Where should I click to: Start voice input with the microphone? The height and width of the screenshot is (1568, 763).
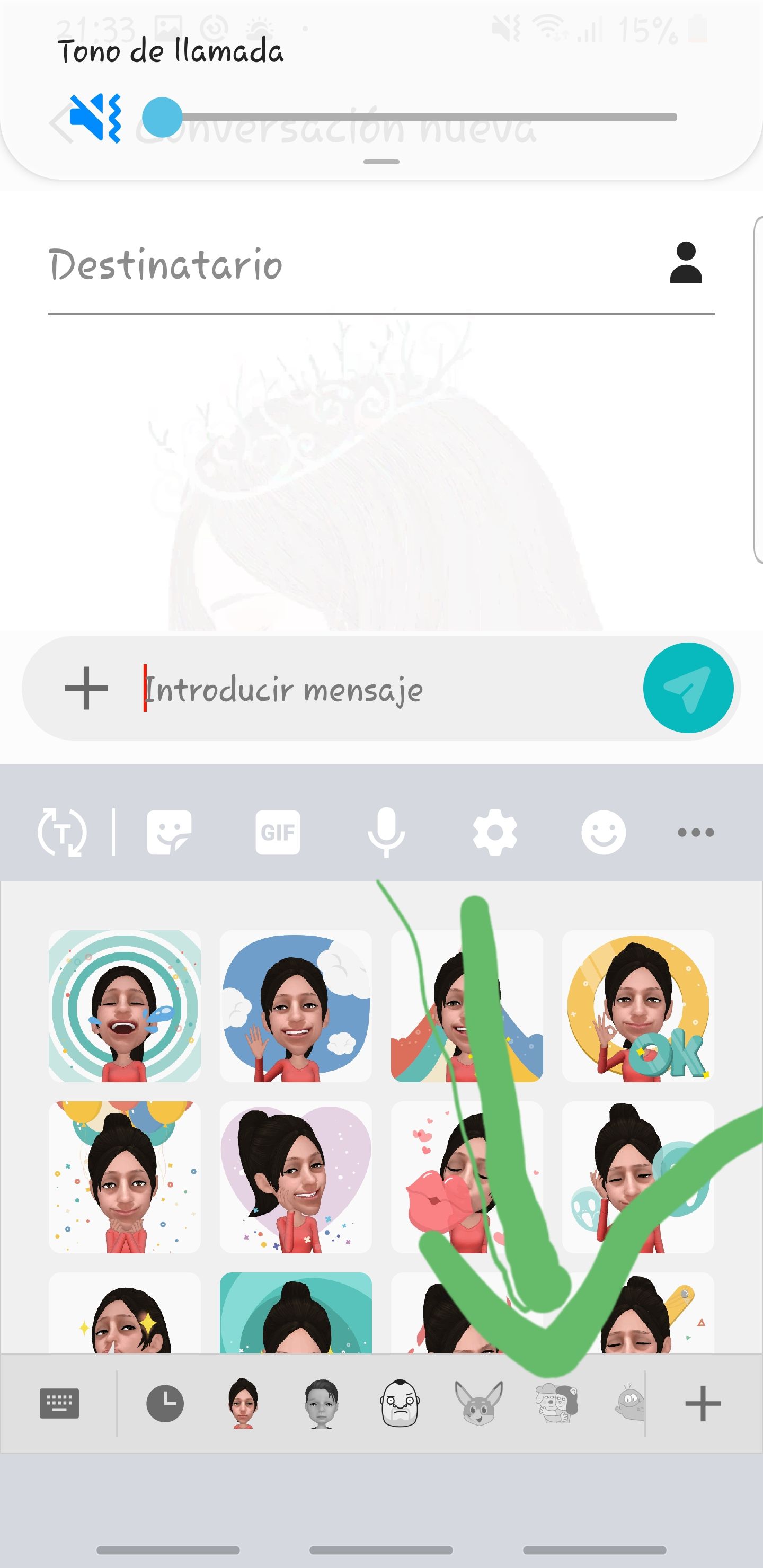[x=386, y=832]
